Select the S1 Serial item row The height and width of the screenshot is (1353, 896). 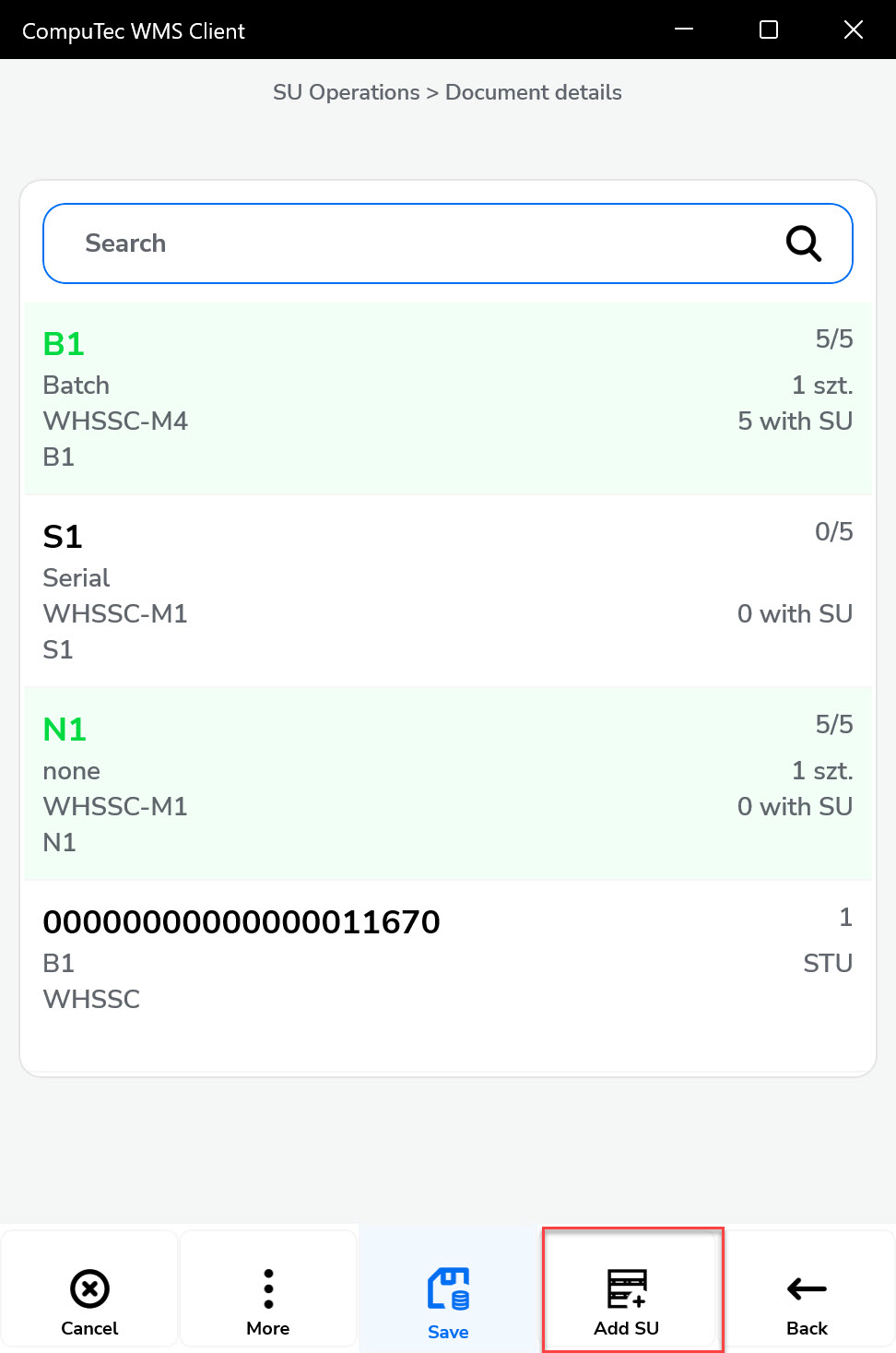coord(448,591)
